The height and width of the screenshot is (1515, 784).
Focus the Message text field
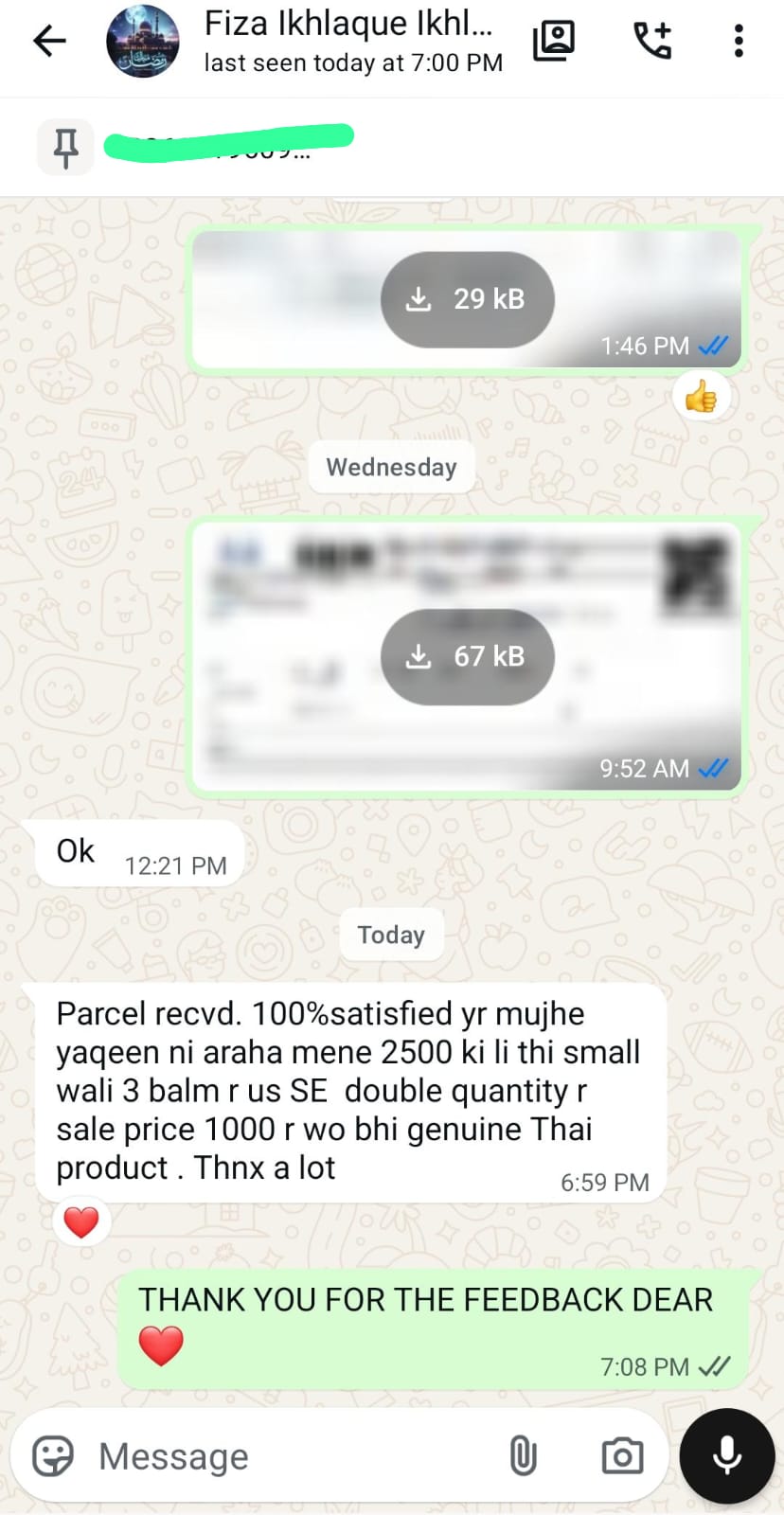pyautogui.click(x=284, y=1456)
